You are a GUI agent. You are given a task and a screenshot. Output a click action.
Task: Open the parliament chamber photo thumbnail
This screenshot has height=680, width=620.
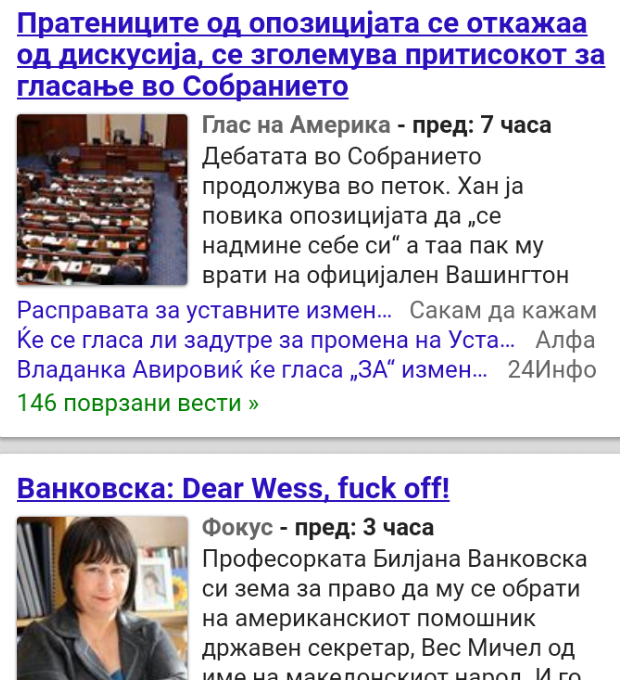[x=102, y=200]
